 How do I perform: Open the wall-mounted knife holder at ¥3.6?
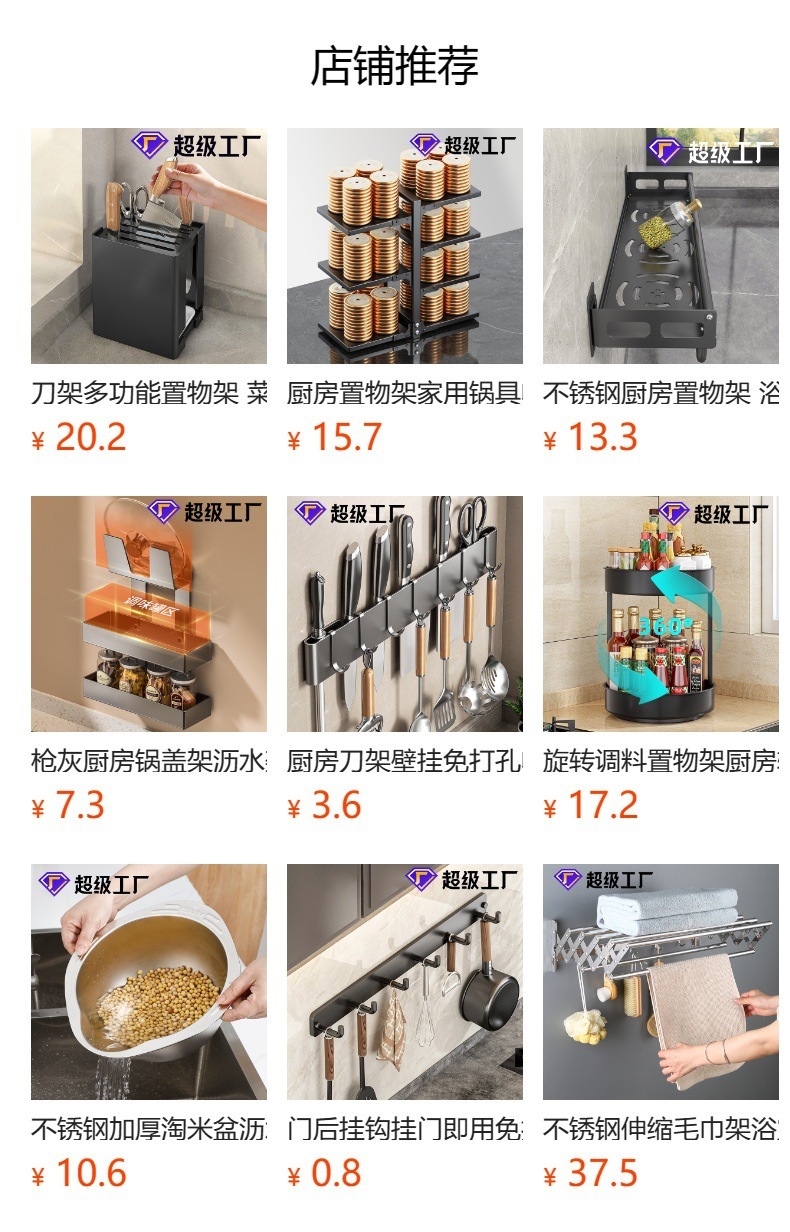(x=404, y=614)
